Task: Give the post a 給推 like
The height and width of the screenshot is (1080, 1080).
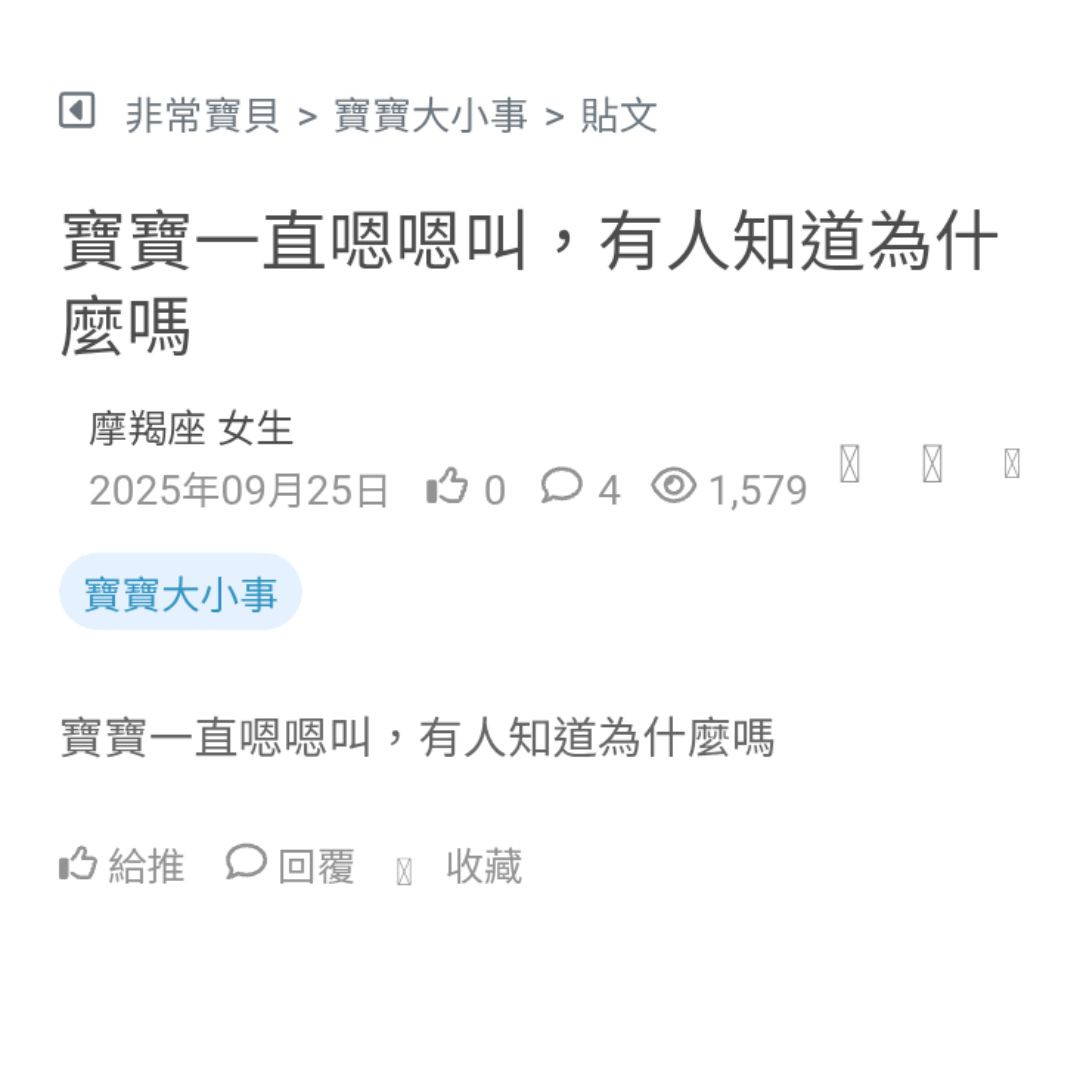Action: pyautogui.click(x=122, y=865)
